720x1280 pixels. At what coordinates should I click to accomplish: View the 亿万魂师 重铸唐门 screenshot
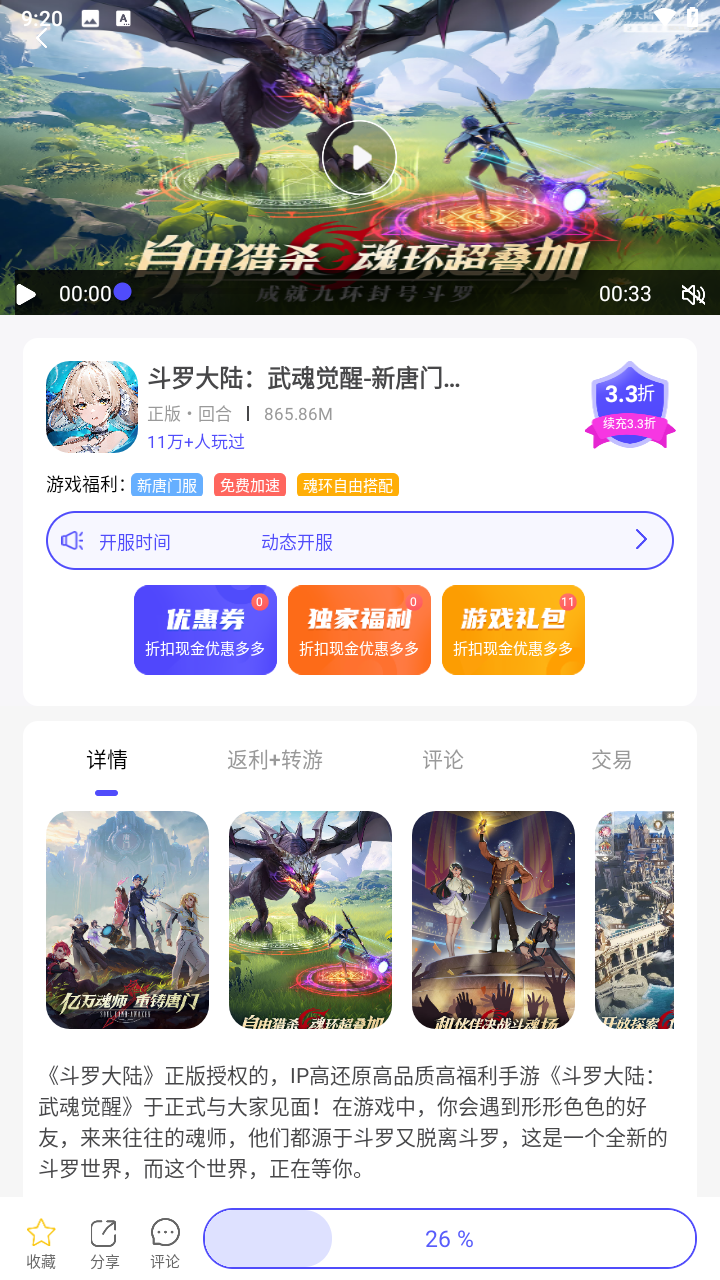pos(127,920)
